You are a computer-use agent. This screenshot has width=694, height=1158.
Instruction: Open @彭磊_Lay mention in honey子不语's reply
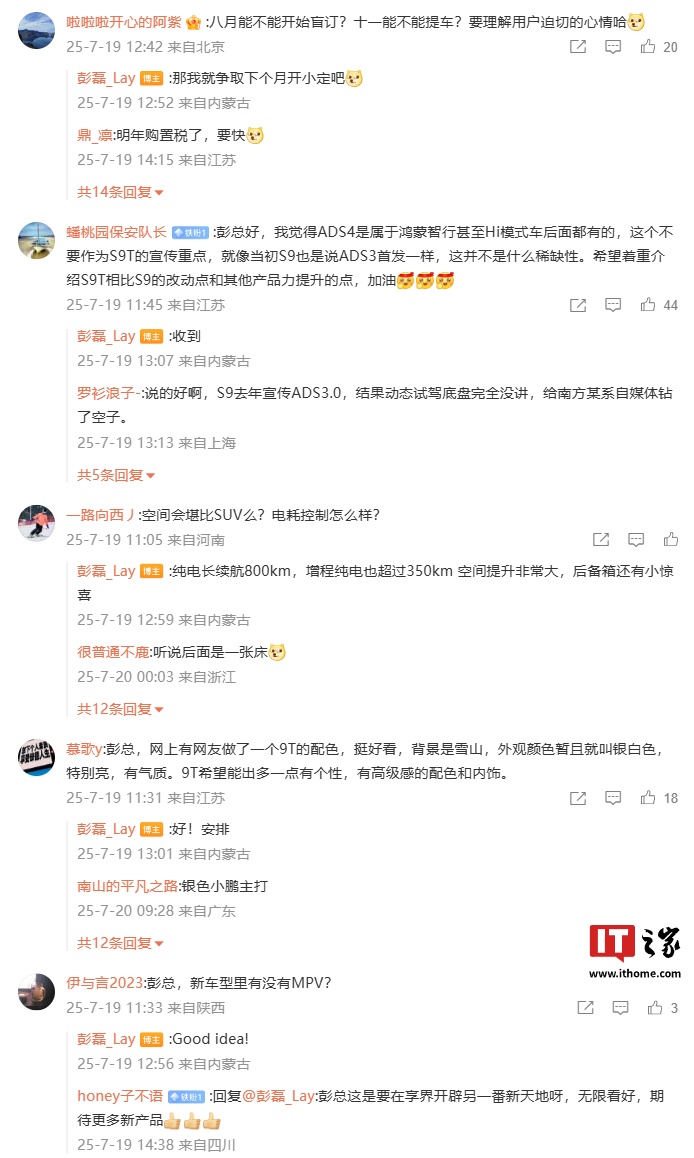click(x=279, y=1096)
